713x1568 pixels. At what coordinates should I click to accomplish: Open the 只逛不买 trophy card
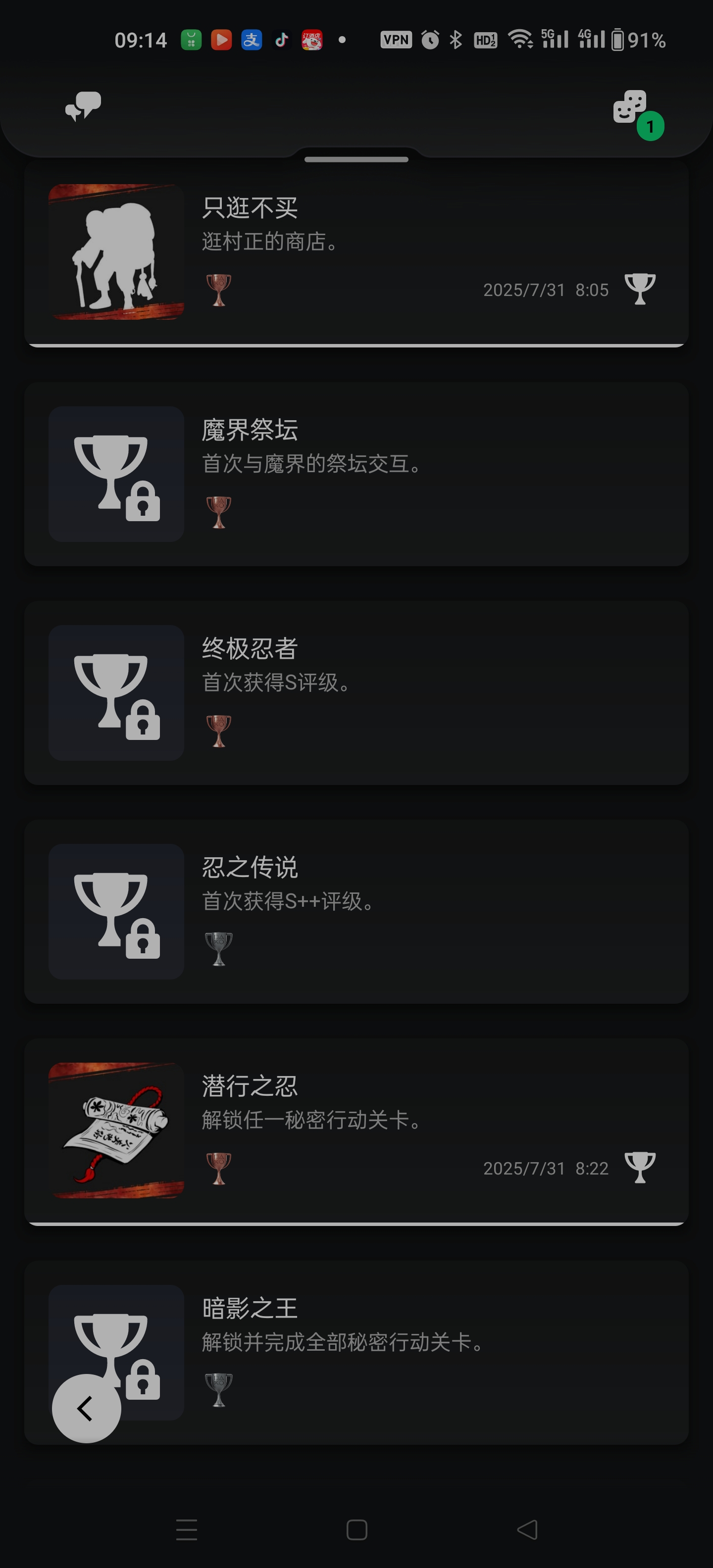(356, 251)
